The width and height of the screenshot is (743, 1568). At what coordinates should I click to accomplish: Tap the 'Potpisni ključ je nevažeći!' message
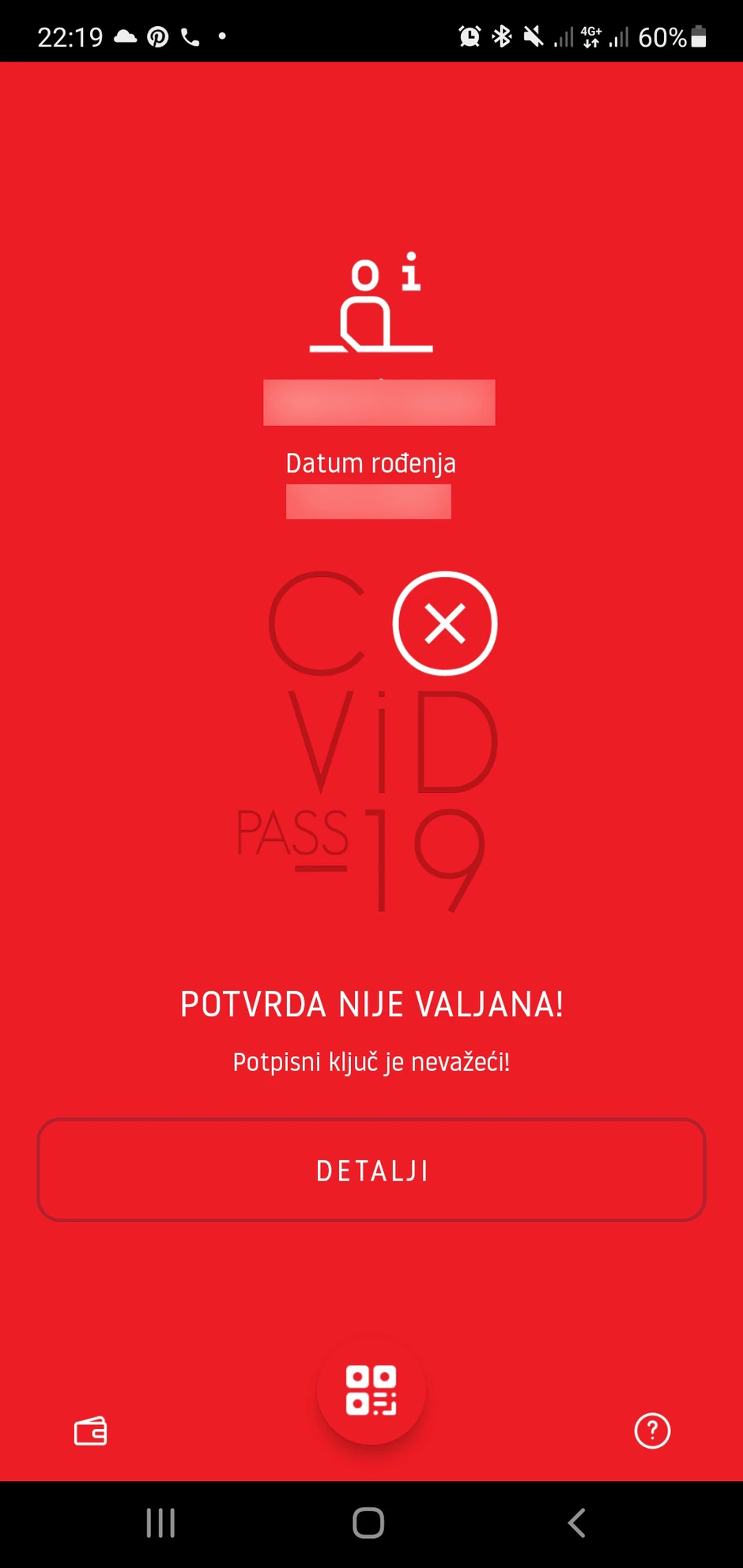(x=371, y=1062)
